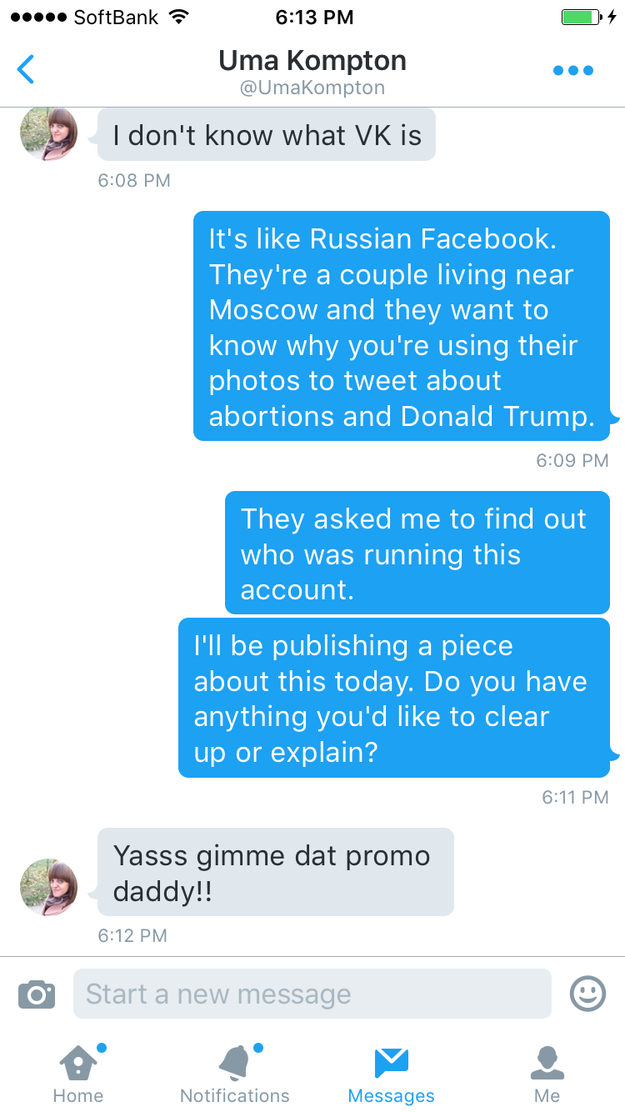Focus the Start a new message field

tap(312, 994)
